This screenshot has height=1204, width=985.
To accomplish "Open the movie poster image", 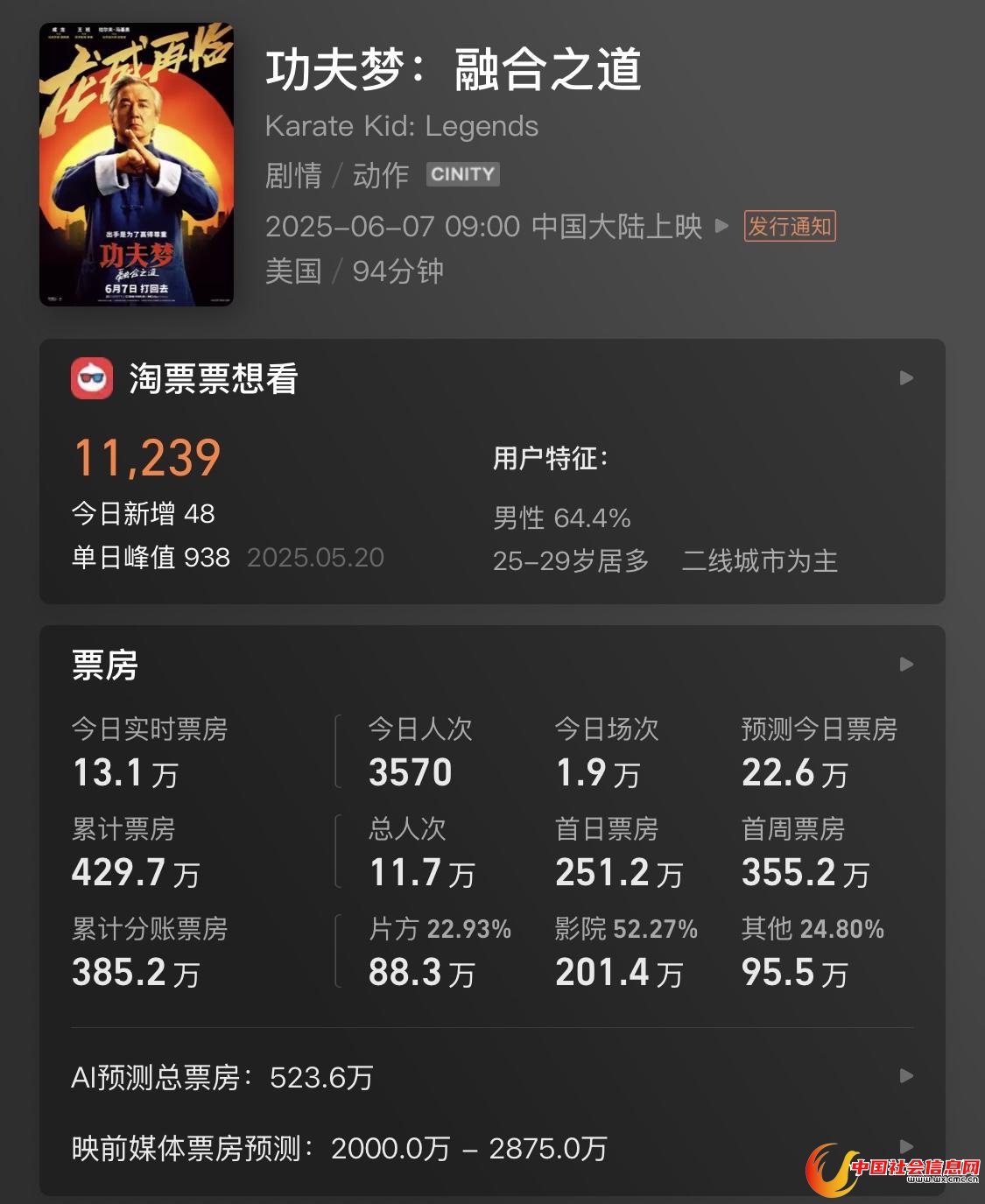I will (137, 165).
